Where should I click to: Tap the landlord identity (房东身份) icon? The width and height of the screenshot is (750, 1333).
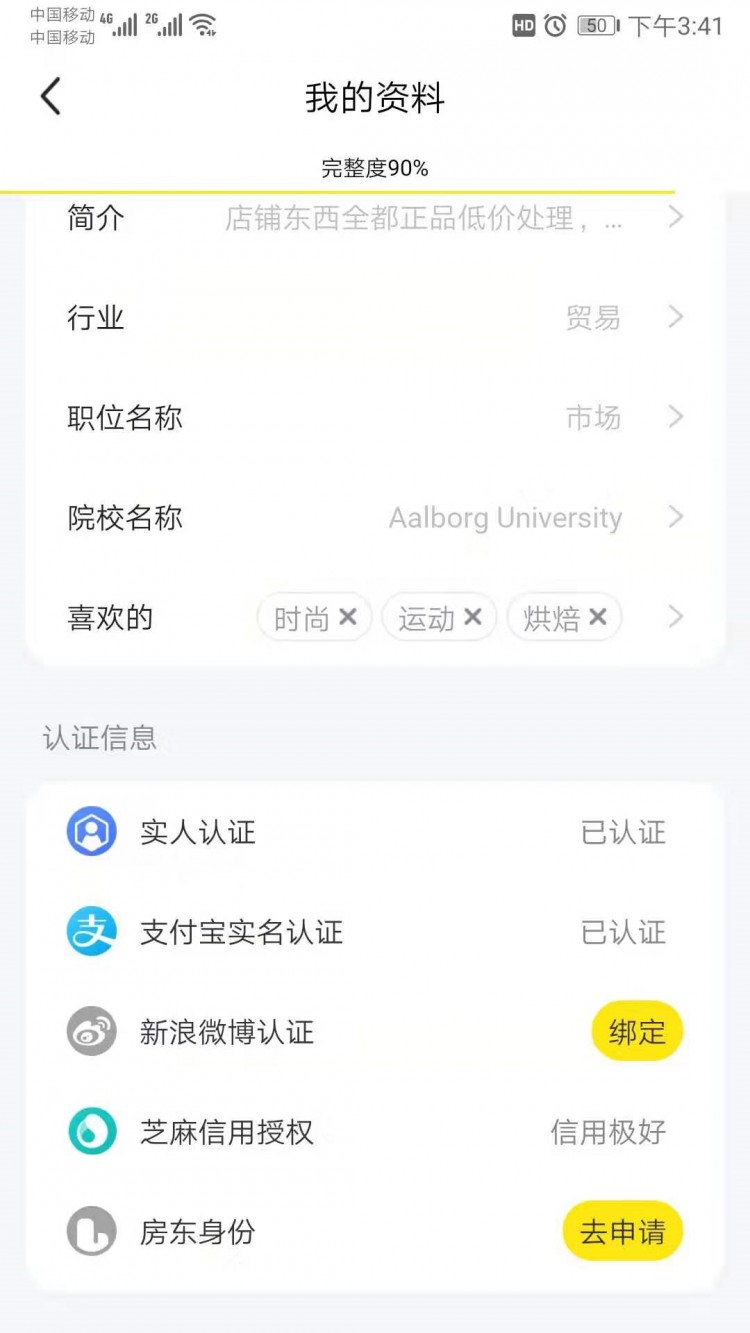click(x=91, y=1231)
